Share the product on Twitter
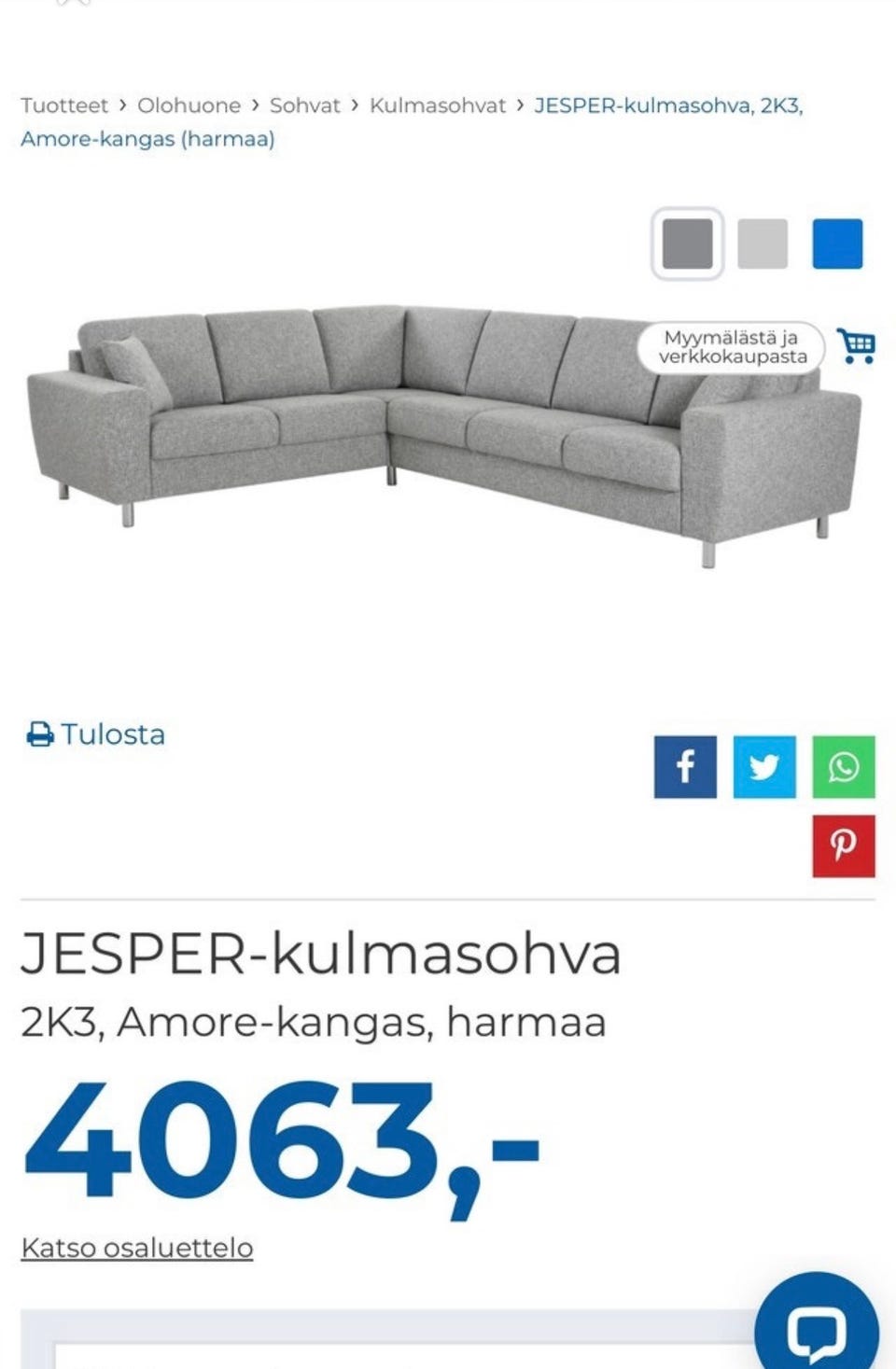Screen dimensions: 896x1369 pos(766,768)
